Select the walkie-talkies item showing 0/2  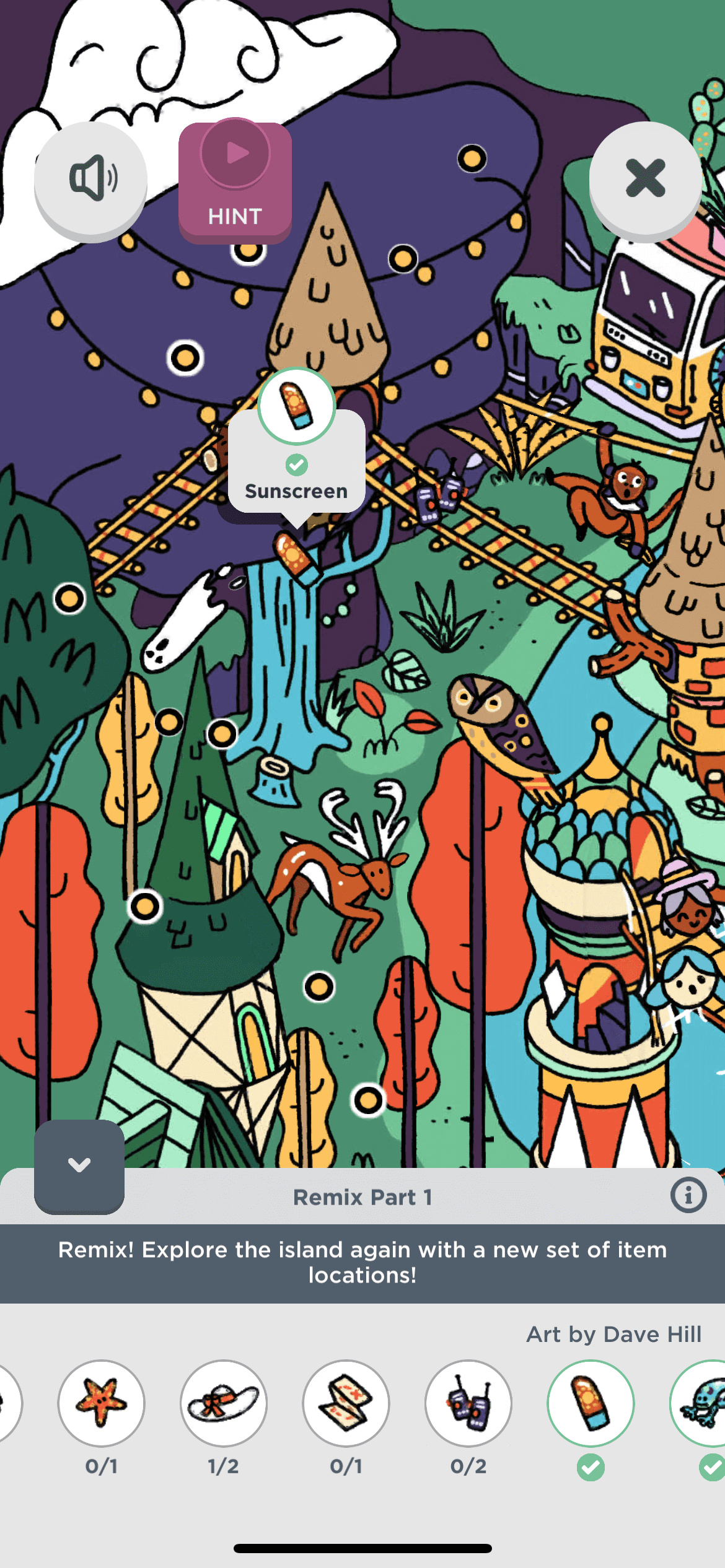point(468,1403)
